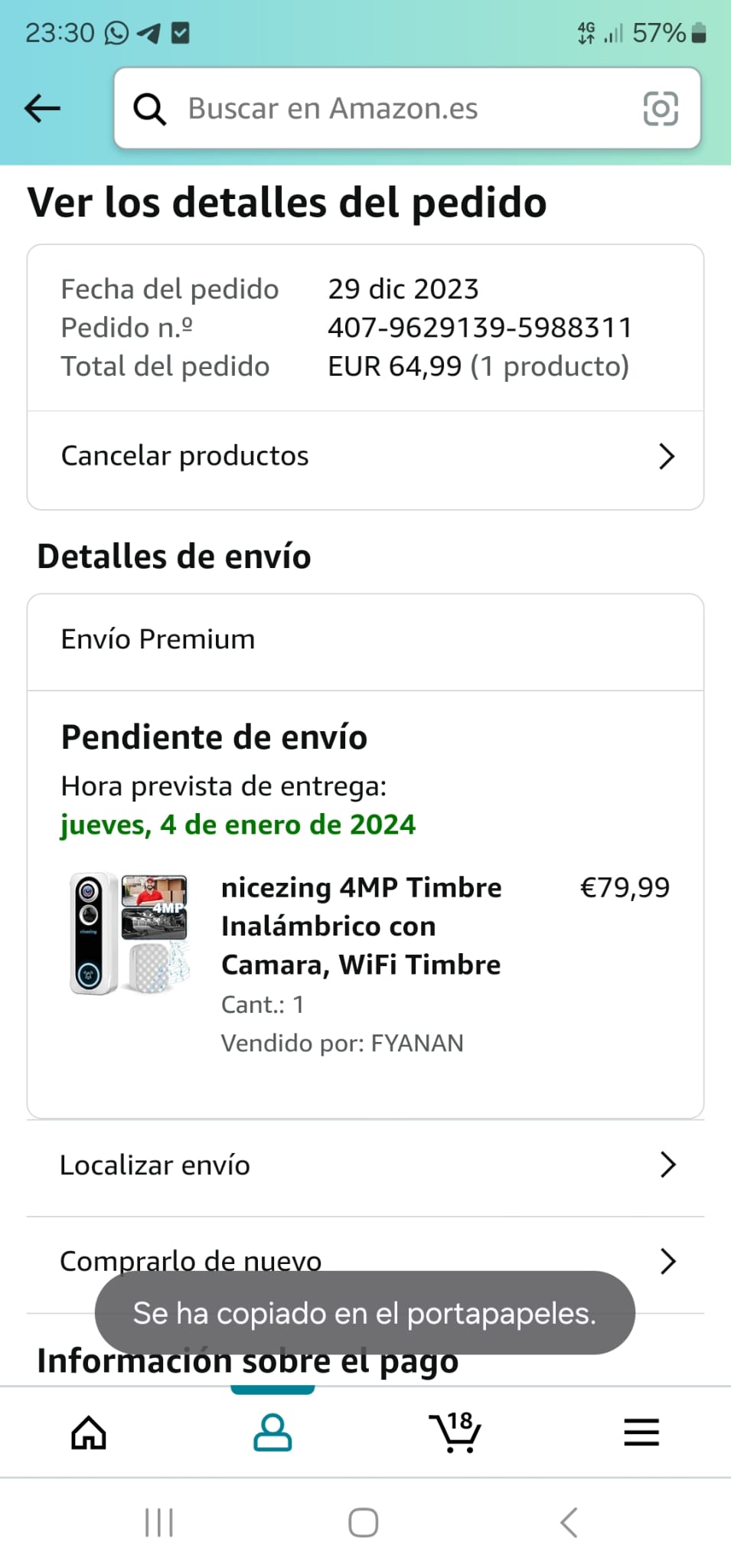Tap the system home button
This screenshot has height=1568, width=731.
(364, 1523)
